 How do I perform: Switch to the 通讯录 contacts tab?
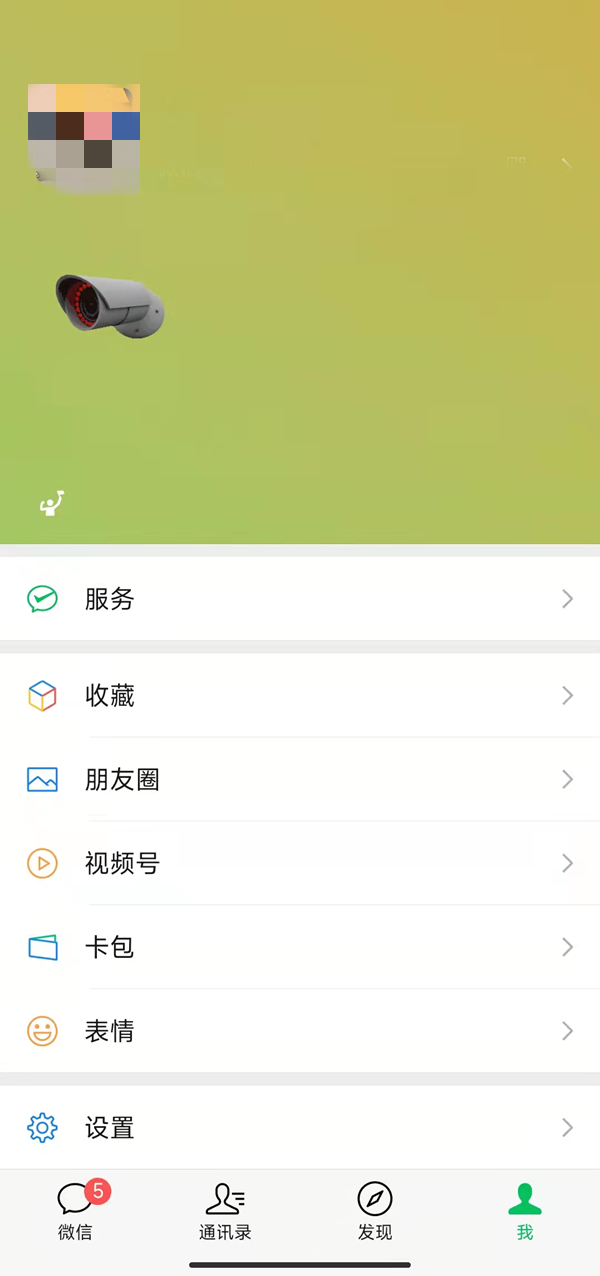coord(225,1210)
